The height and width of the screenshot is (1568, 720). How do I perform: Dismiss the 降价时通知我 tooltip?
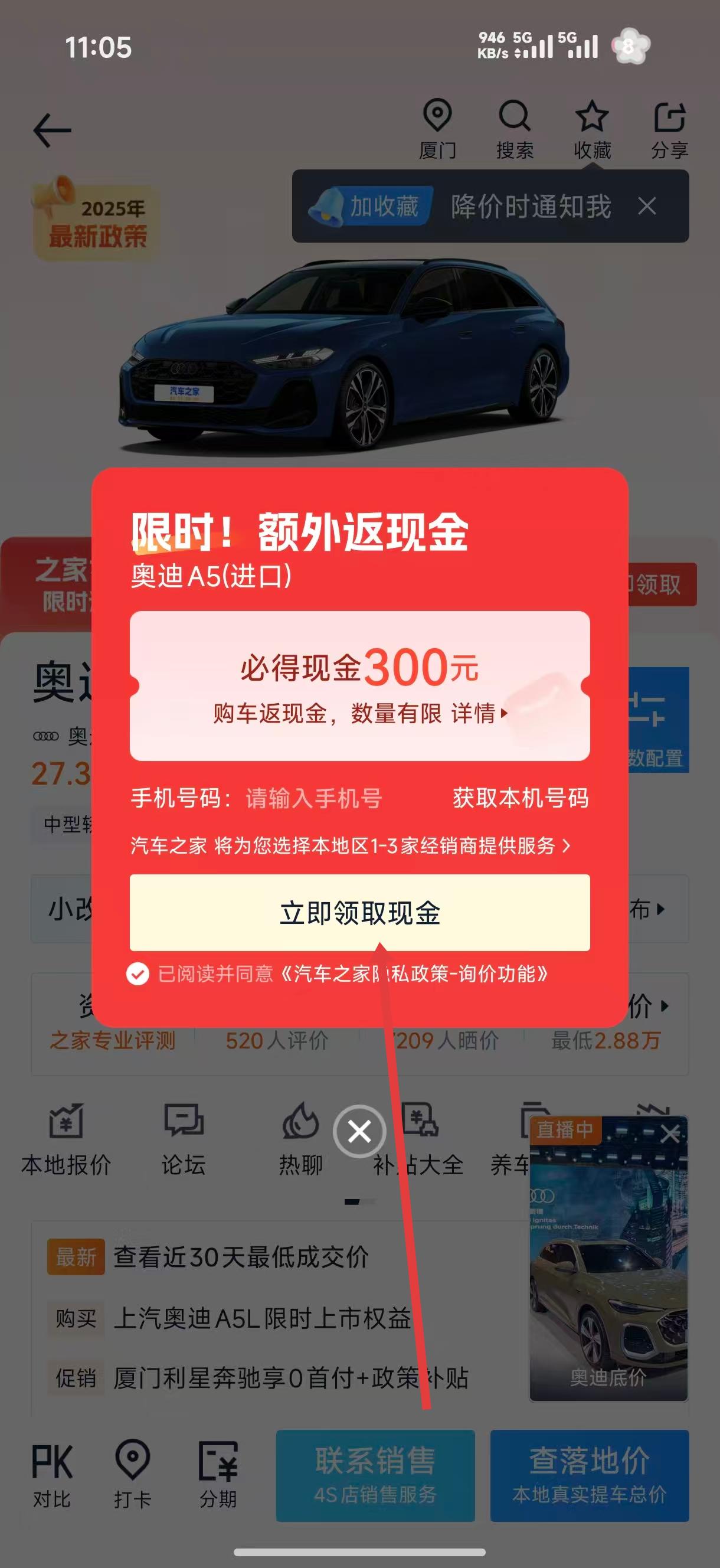pyautogui.click(x=647, y=207)
